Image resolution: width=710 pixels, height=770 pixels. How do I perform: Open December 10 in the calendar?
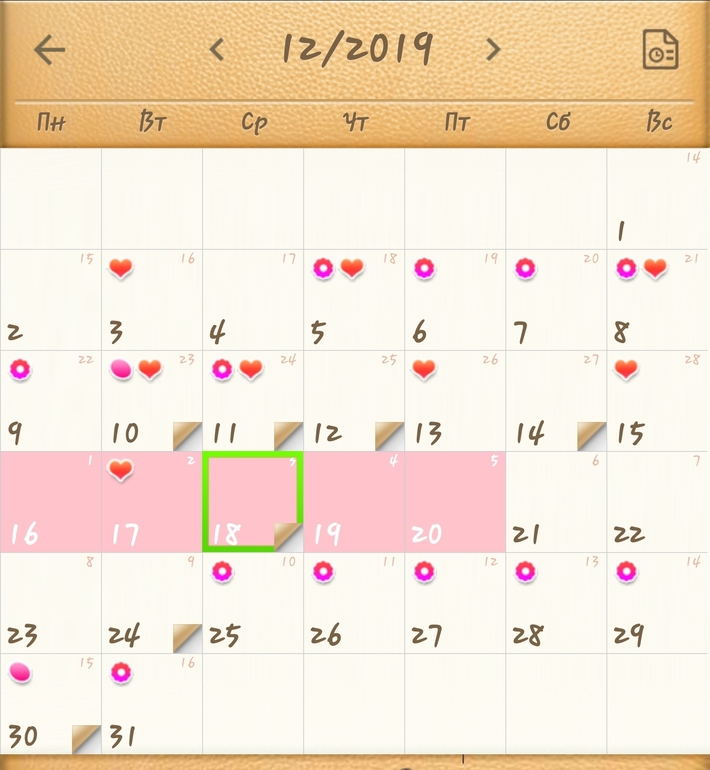pyautogui.click(x=152, y=400)
